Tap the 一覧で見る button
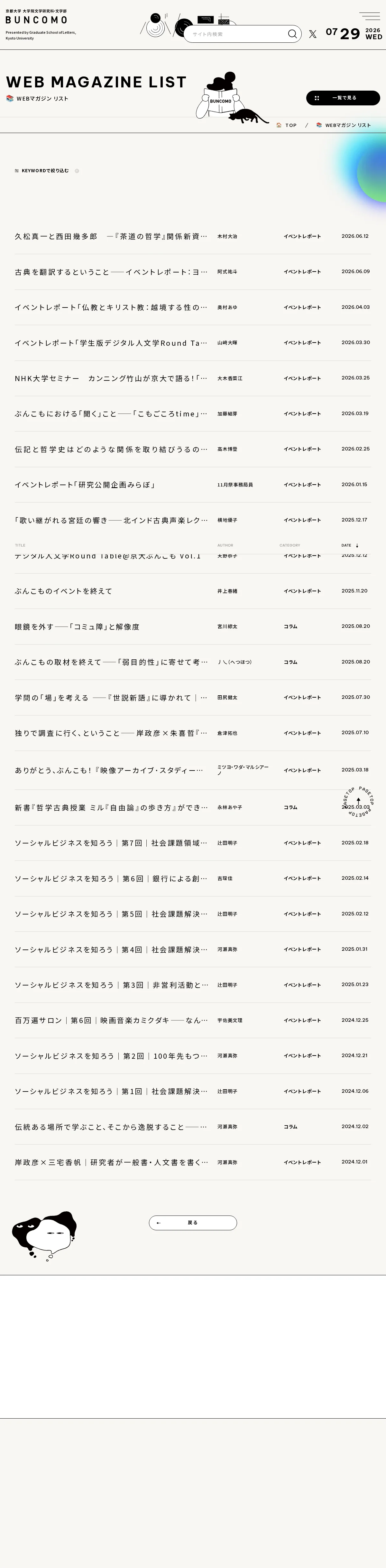The width and height of the screenshot is (386, 1568). (x=343, y=97)
